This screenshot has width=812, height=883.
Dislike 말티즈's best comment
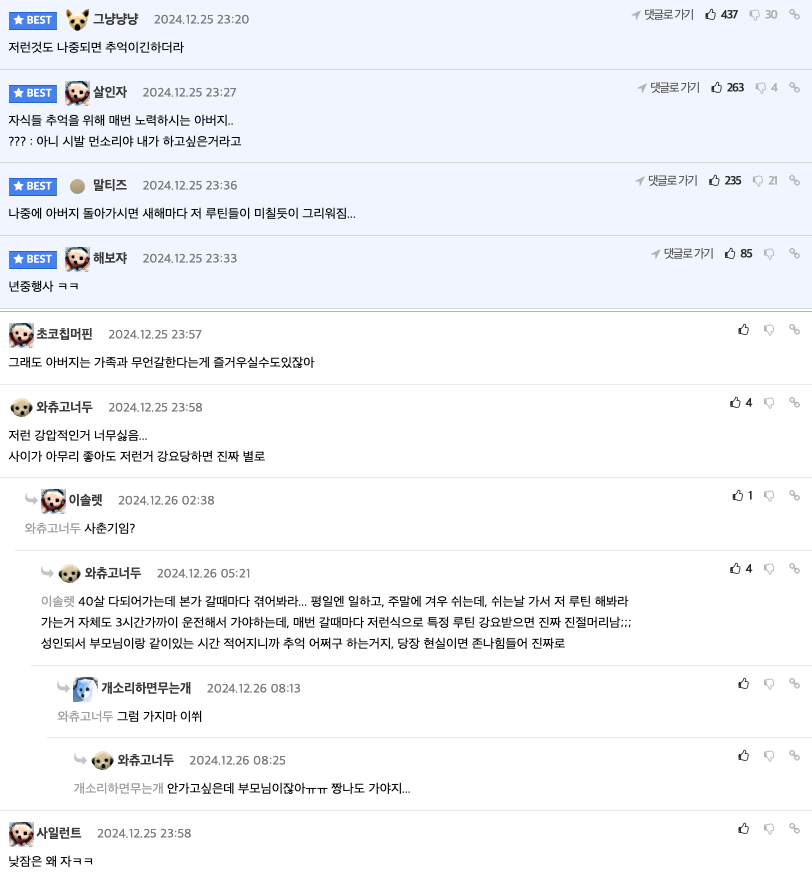[758, 181]
